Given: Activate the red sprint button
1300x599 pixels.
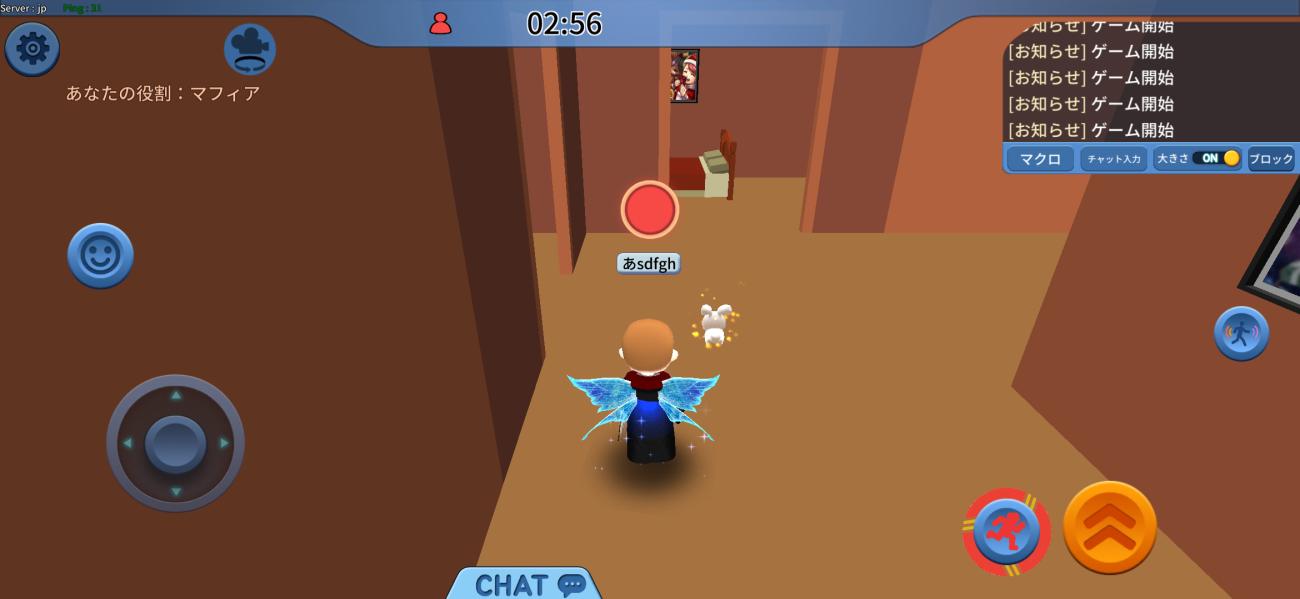Looking at the screenshot, I should pyautogui.click(x=1006, y=532).
